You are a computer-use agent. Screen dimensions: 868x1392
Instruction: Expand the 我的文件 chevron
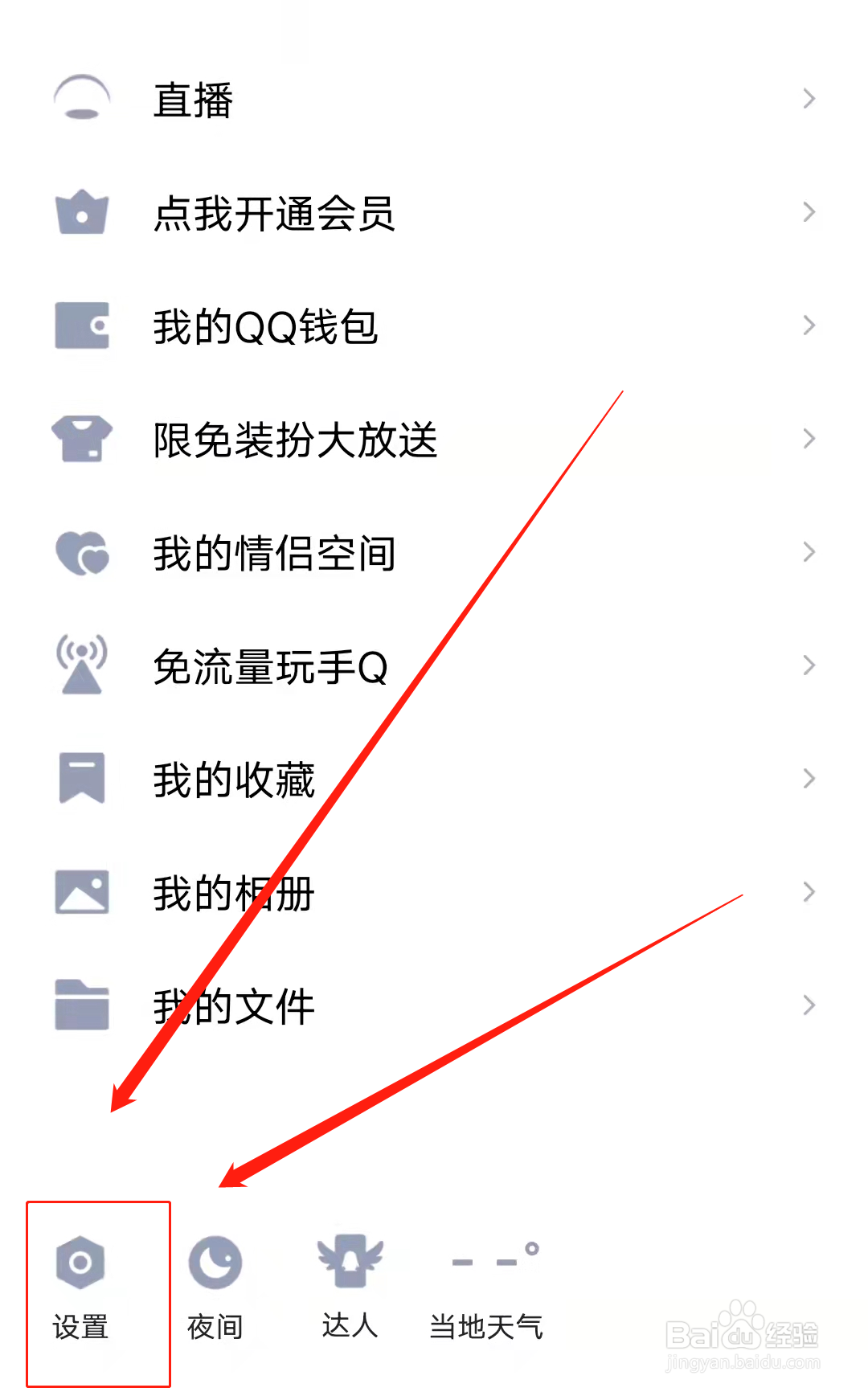pos(809,1005)
